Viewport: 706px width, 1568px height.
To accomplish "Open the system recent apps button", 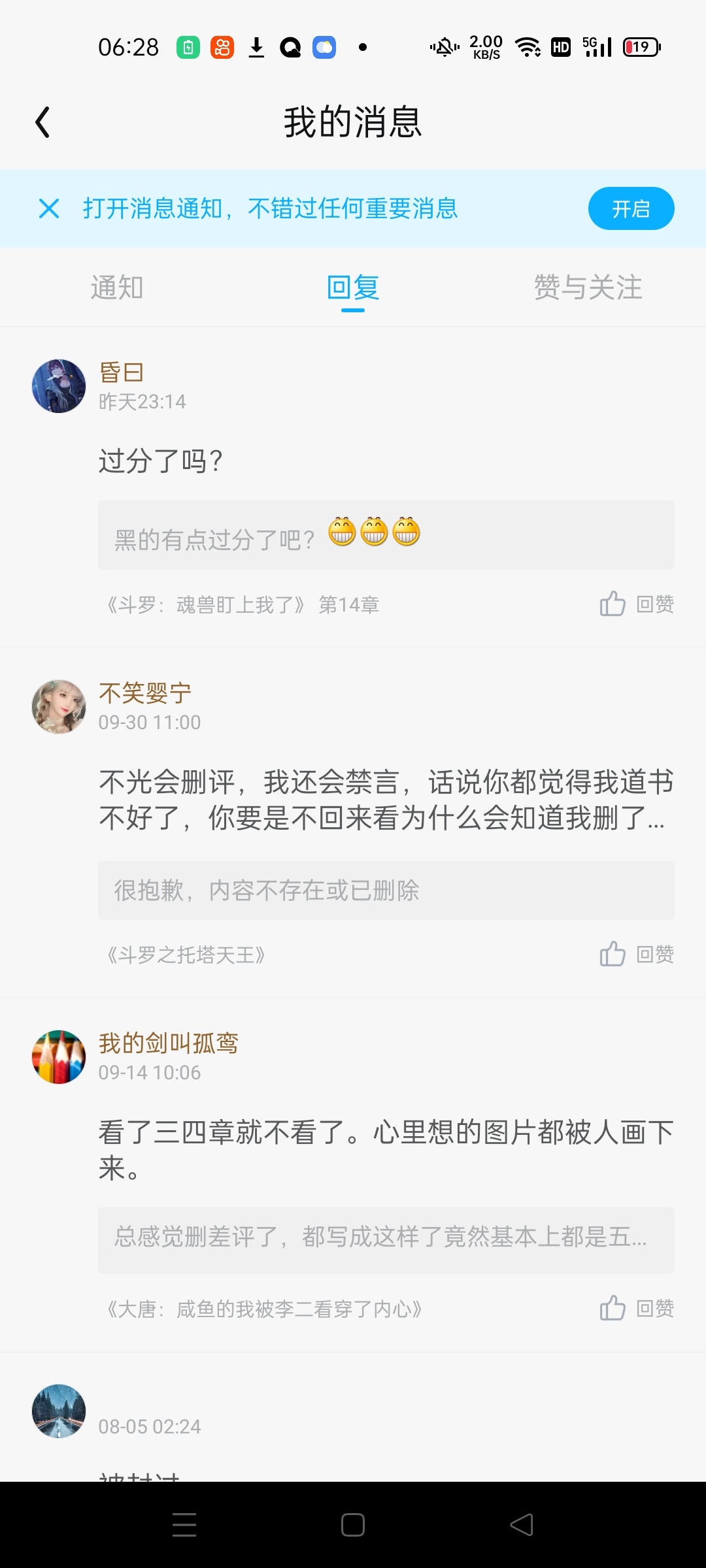I will [184, 1525].
